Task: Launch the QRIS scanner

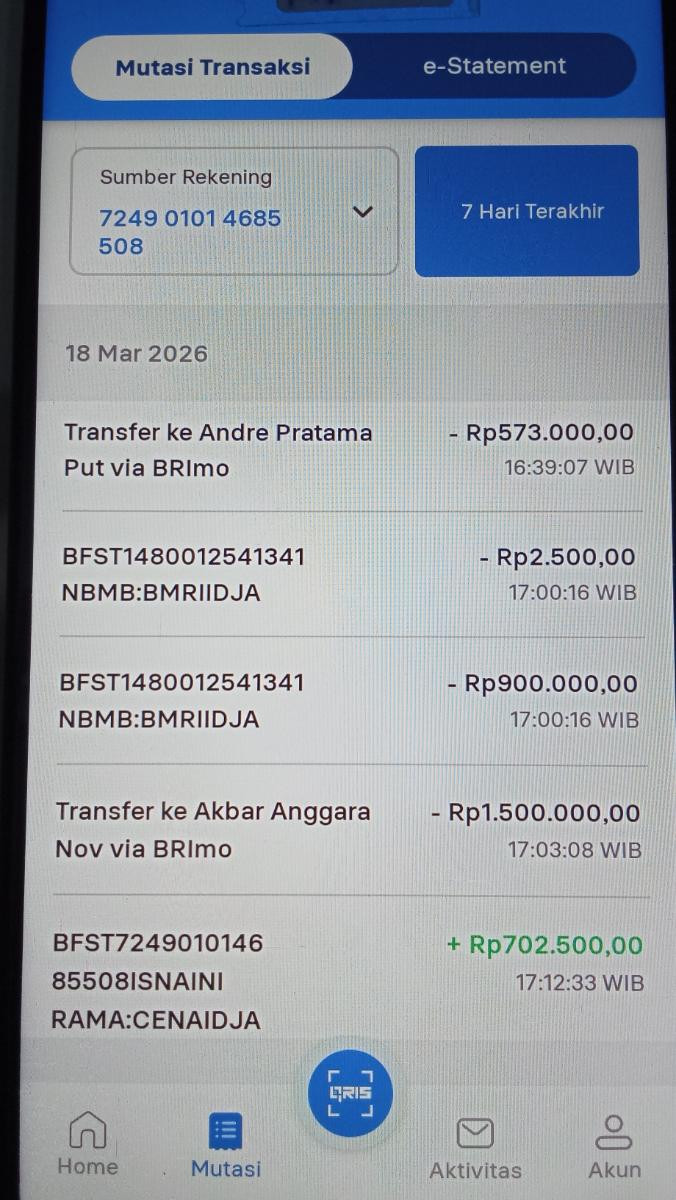Action: point(350,1093)
